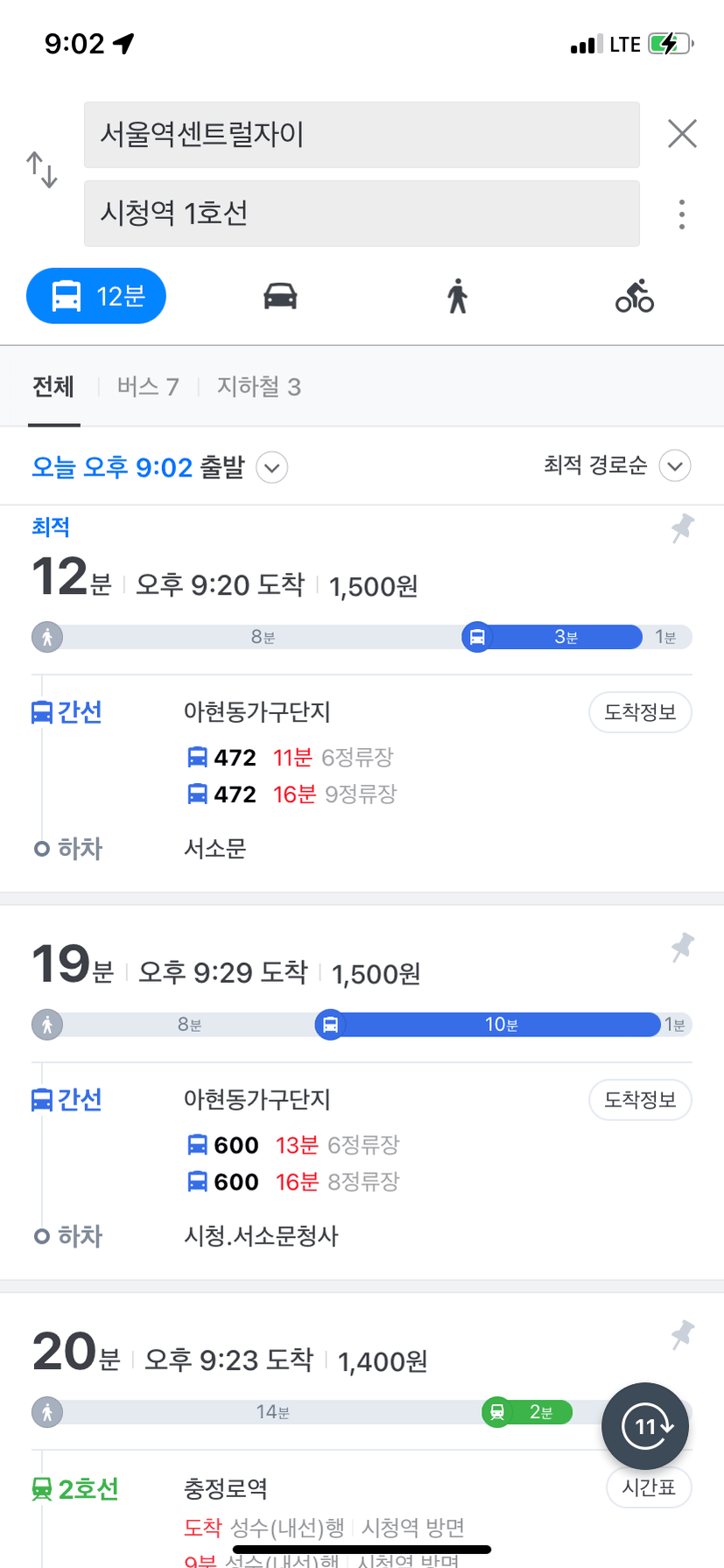Pin the 19분 route
The image size is (724, 1568).
pyautogui.click(x=682, y=948)
